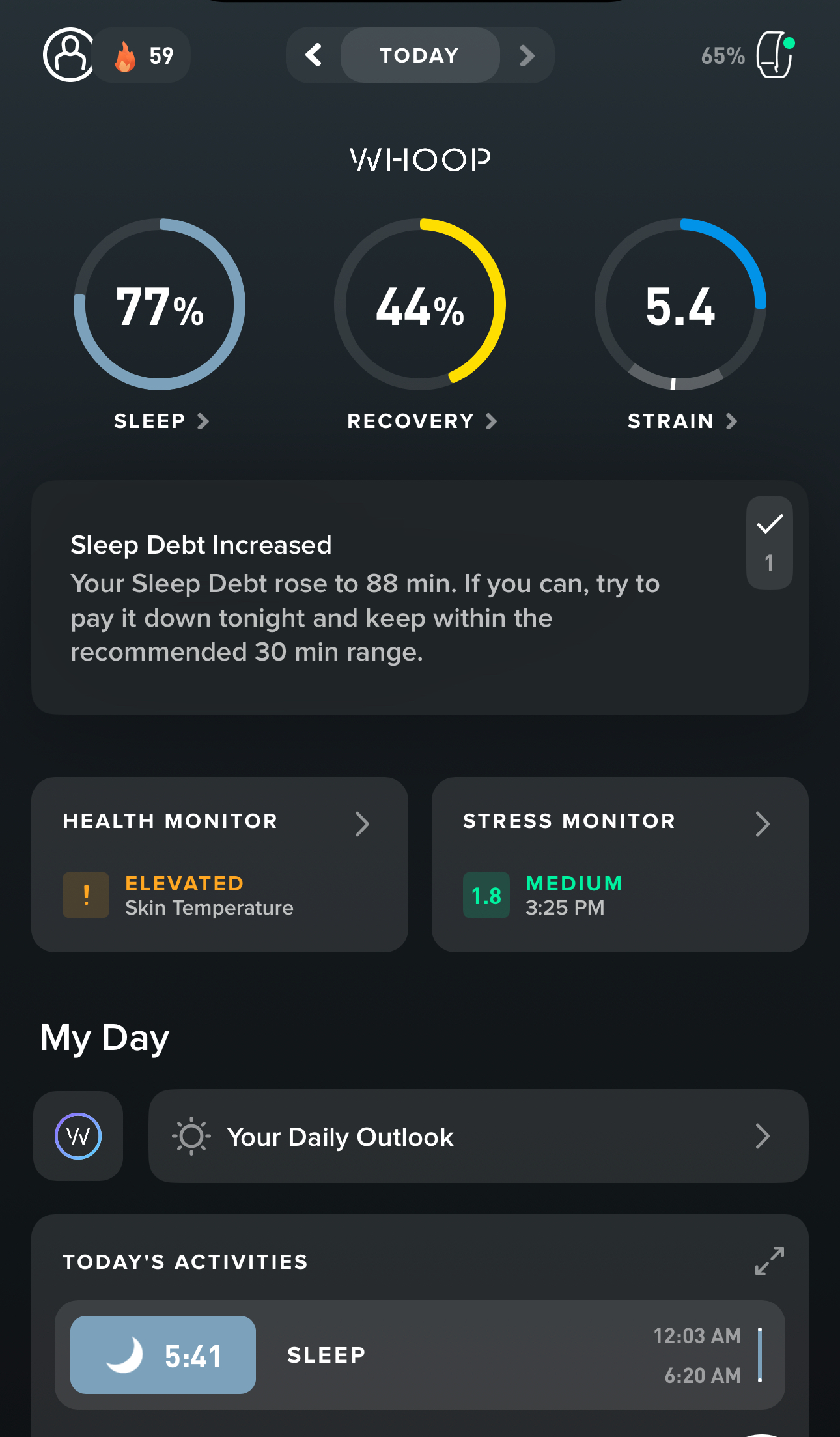Screen dimensions: 840x1437
Task: Open the WHOOP coach icon button
Action: [78, 1136]
